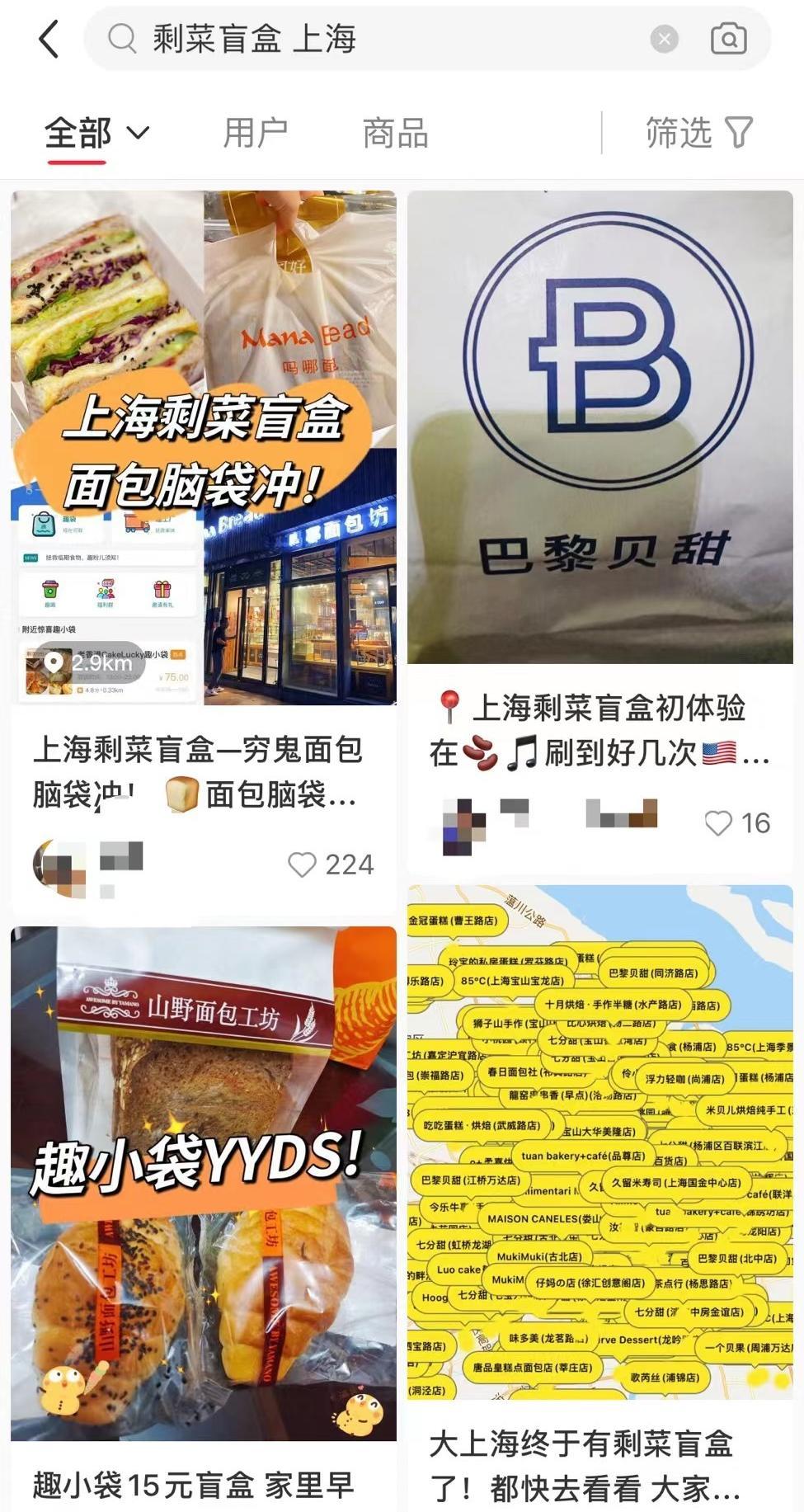Switch to the 用户 tab
Image resolution: width=804 pixels, height=1512 pixels.
(255, 133)
